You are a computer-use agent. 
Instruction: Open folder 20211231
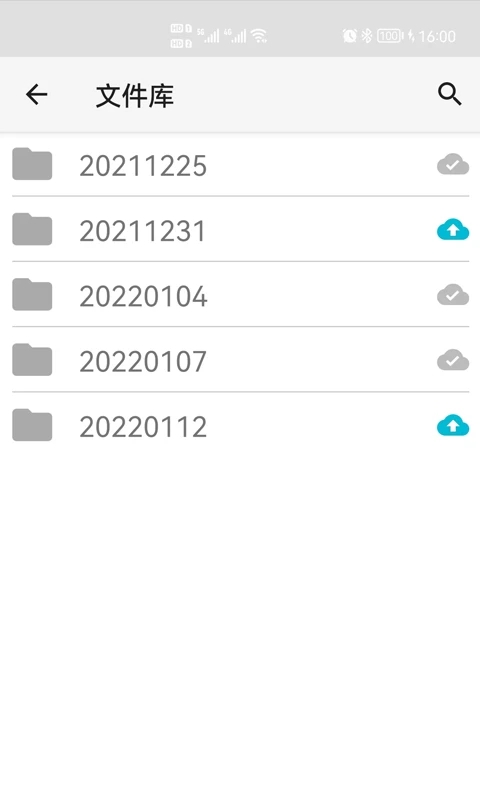tap(240, 230)
